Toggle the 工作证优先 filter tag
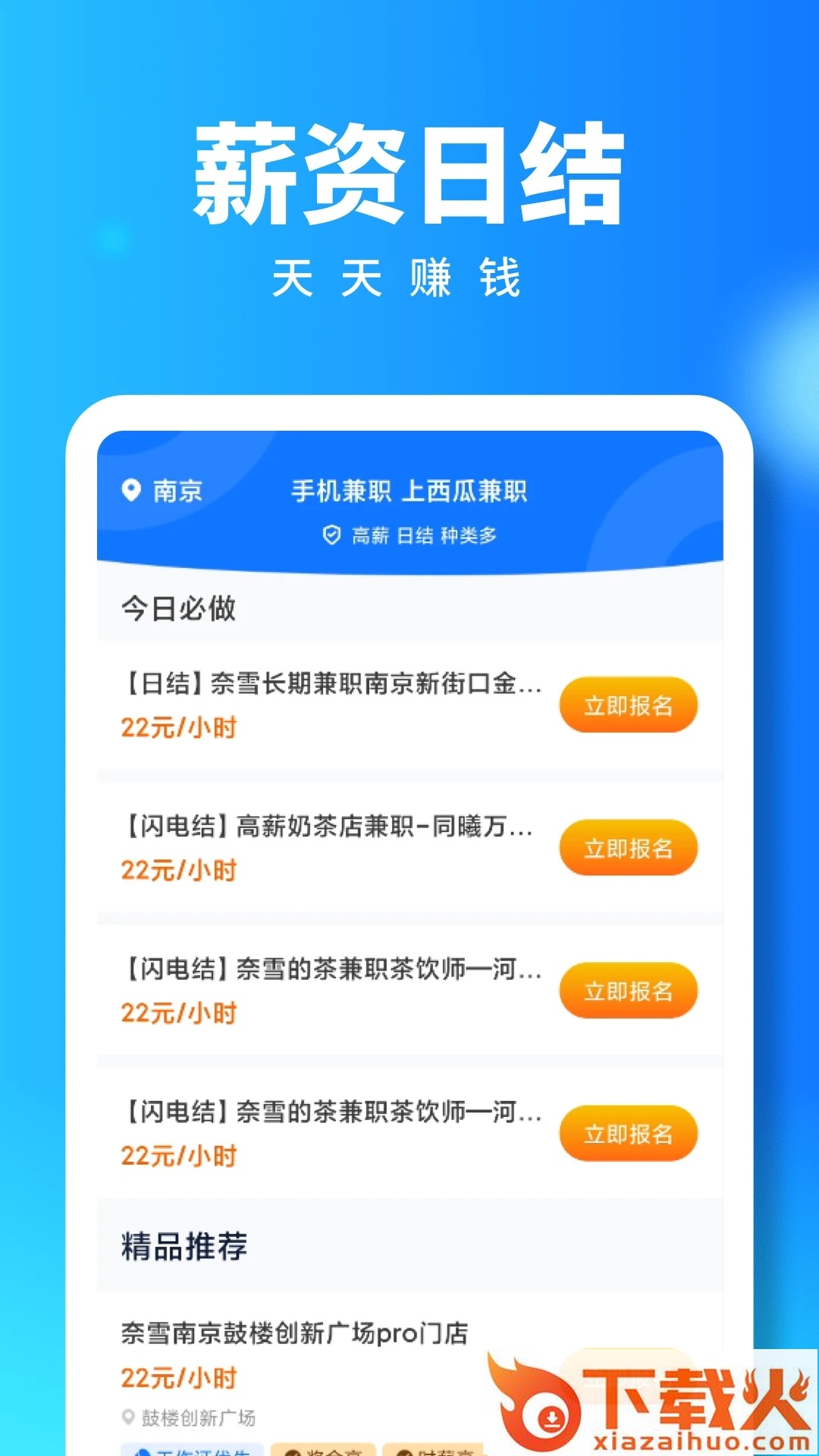This screenshot has width=819, height=1456. pyautogui.click(x=190, y=1450)
